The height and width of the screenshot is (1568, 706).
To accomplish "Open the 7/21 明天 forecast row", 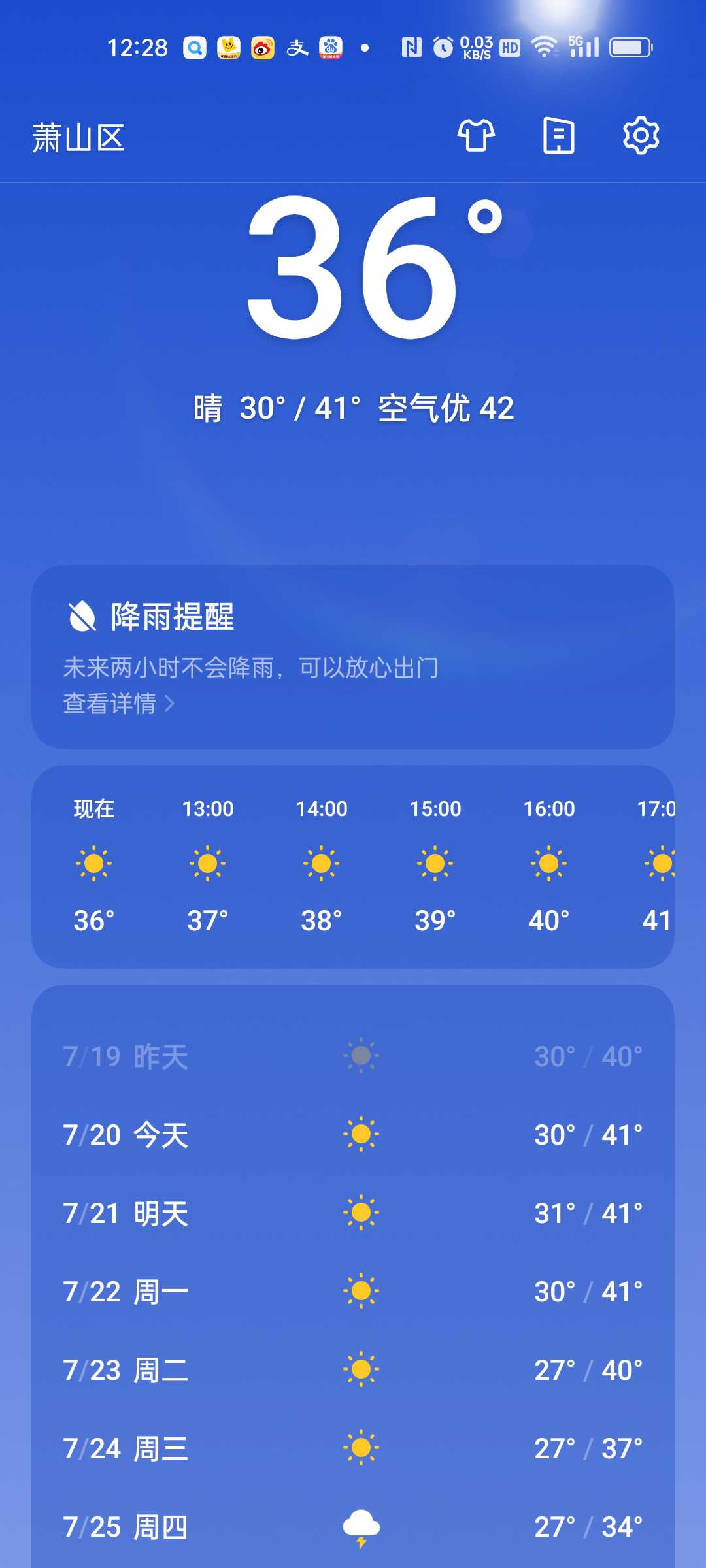I will (x=353, y=1213).
